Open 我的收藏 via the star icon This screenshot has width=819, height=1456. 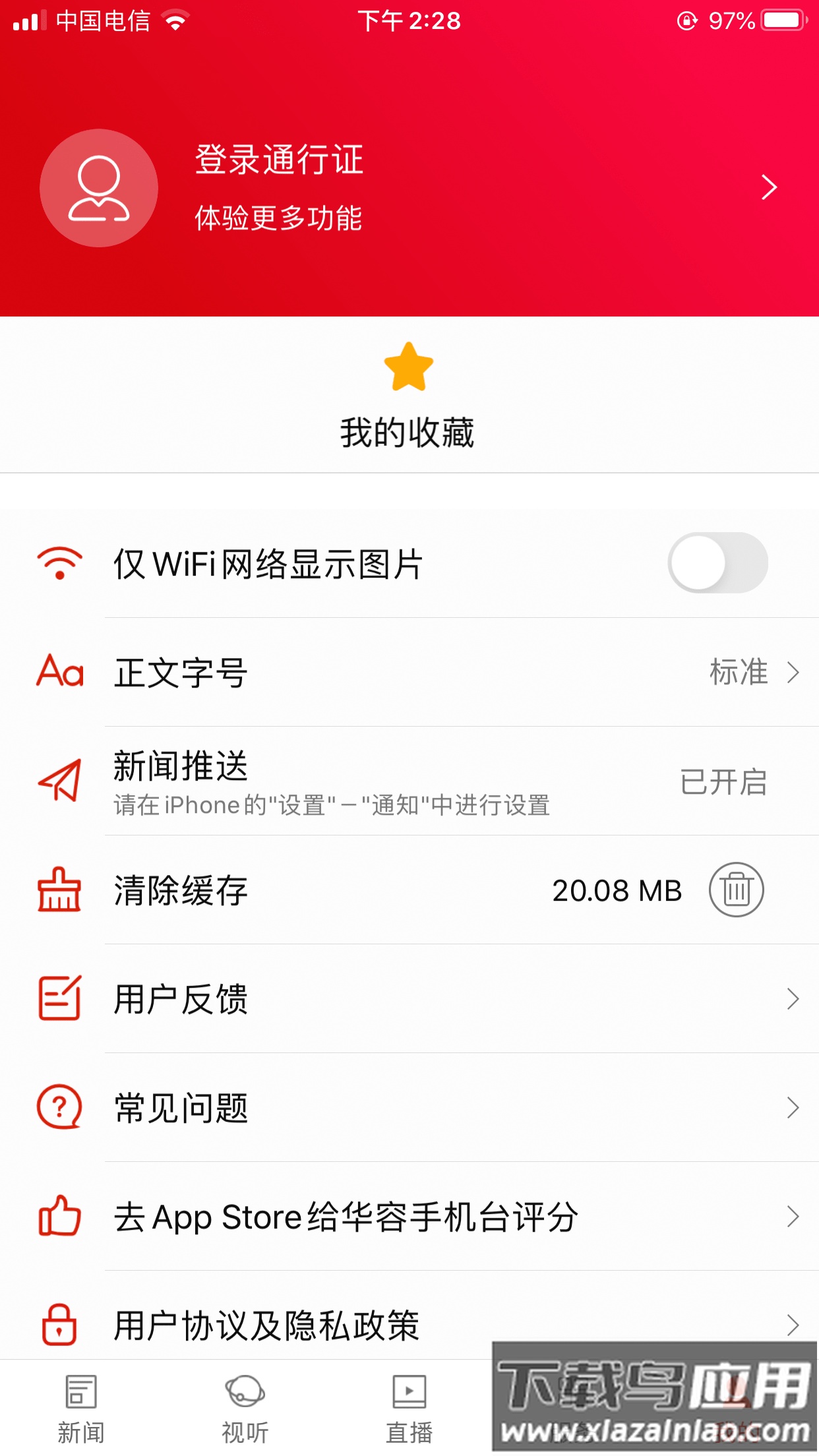pyautogui.click(x=408, y=373)
